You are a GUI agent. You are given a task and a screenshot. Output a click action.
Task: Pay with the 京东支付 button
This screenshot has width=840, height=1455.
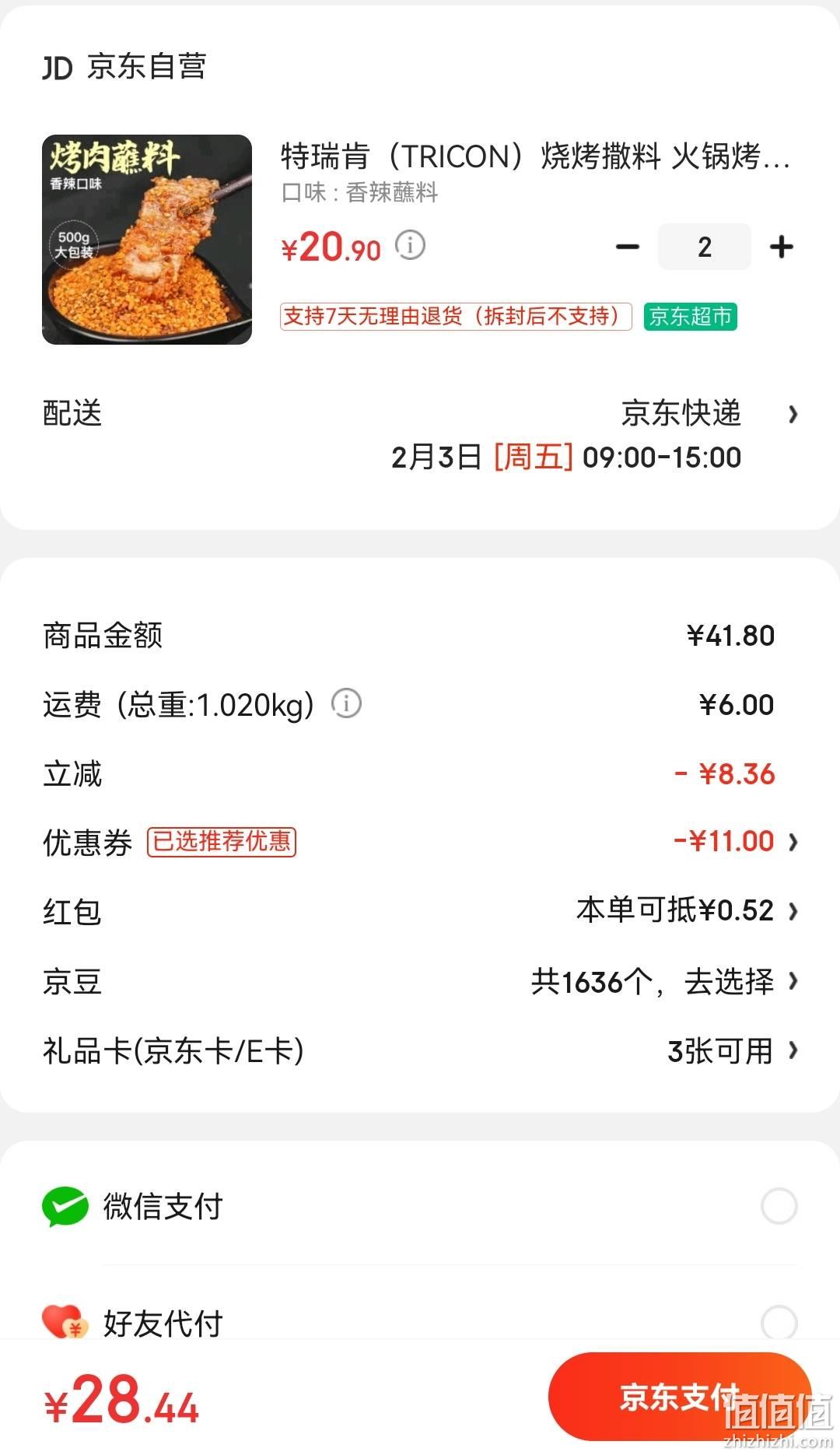pyautogui.click(x=680, y=1397)
